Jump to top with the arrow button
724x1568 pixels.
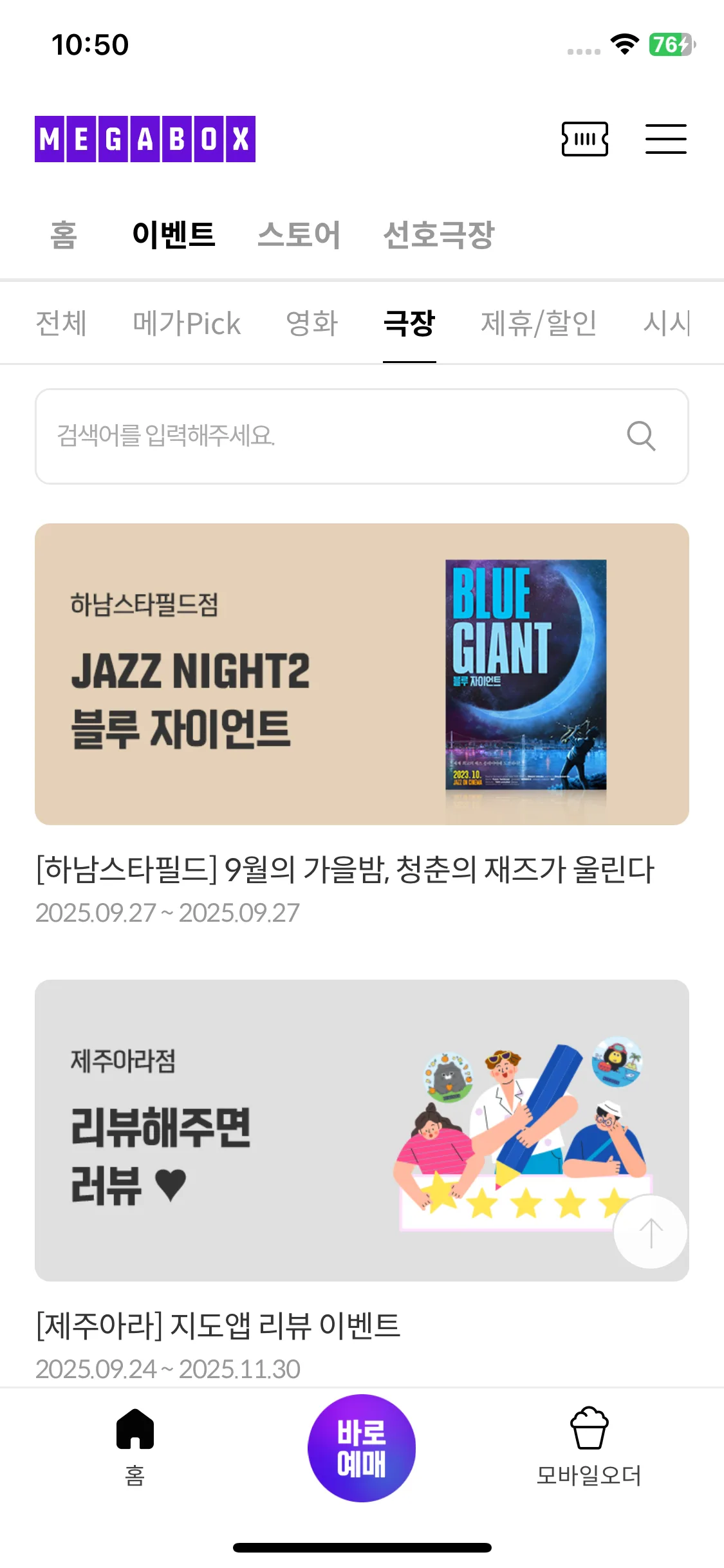[650, 1232]
